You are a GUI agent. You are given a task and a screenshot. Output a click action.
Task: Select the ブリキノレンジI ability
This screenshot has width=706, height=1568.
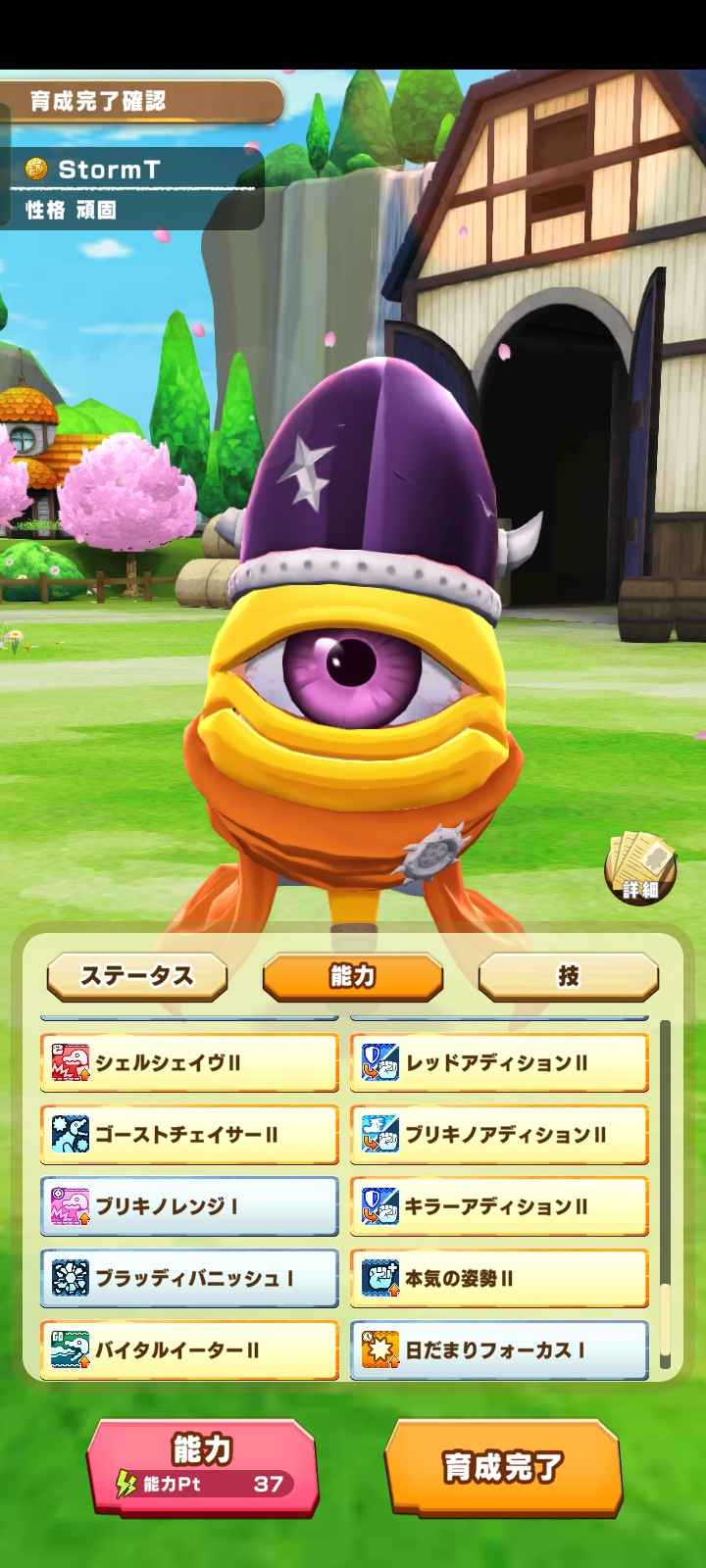[x=189, y=1206]
